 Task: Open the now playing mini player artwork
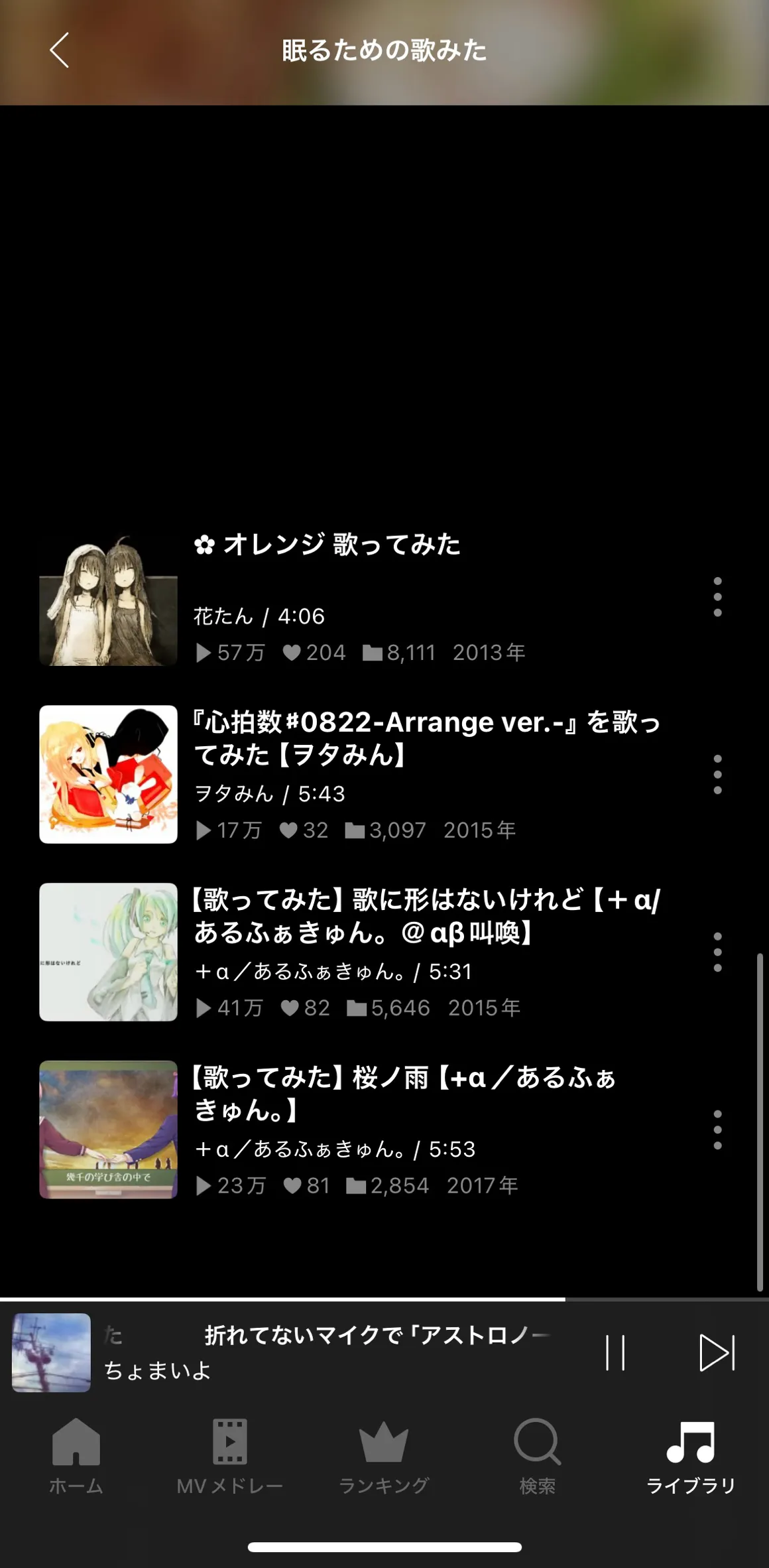[x=52, y=1352]
